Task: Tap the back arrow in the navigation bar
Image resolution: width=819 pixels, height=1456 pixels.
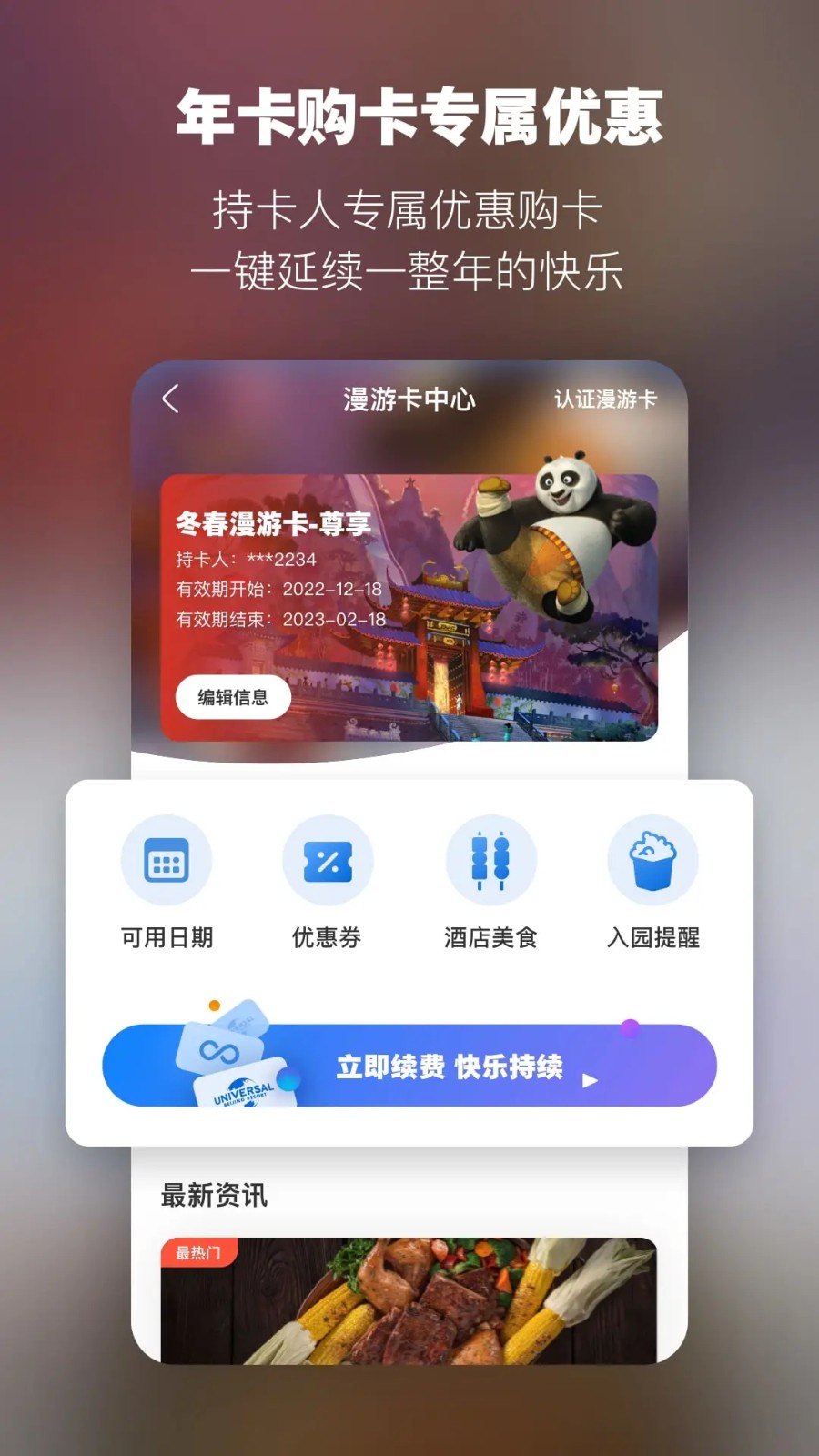Action: tap(168, 399)
